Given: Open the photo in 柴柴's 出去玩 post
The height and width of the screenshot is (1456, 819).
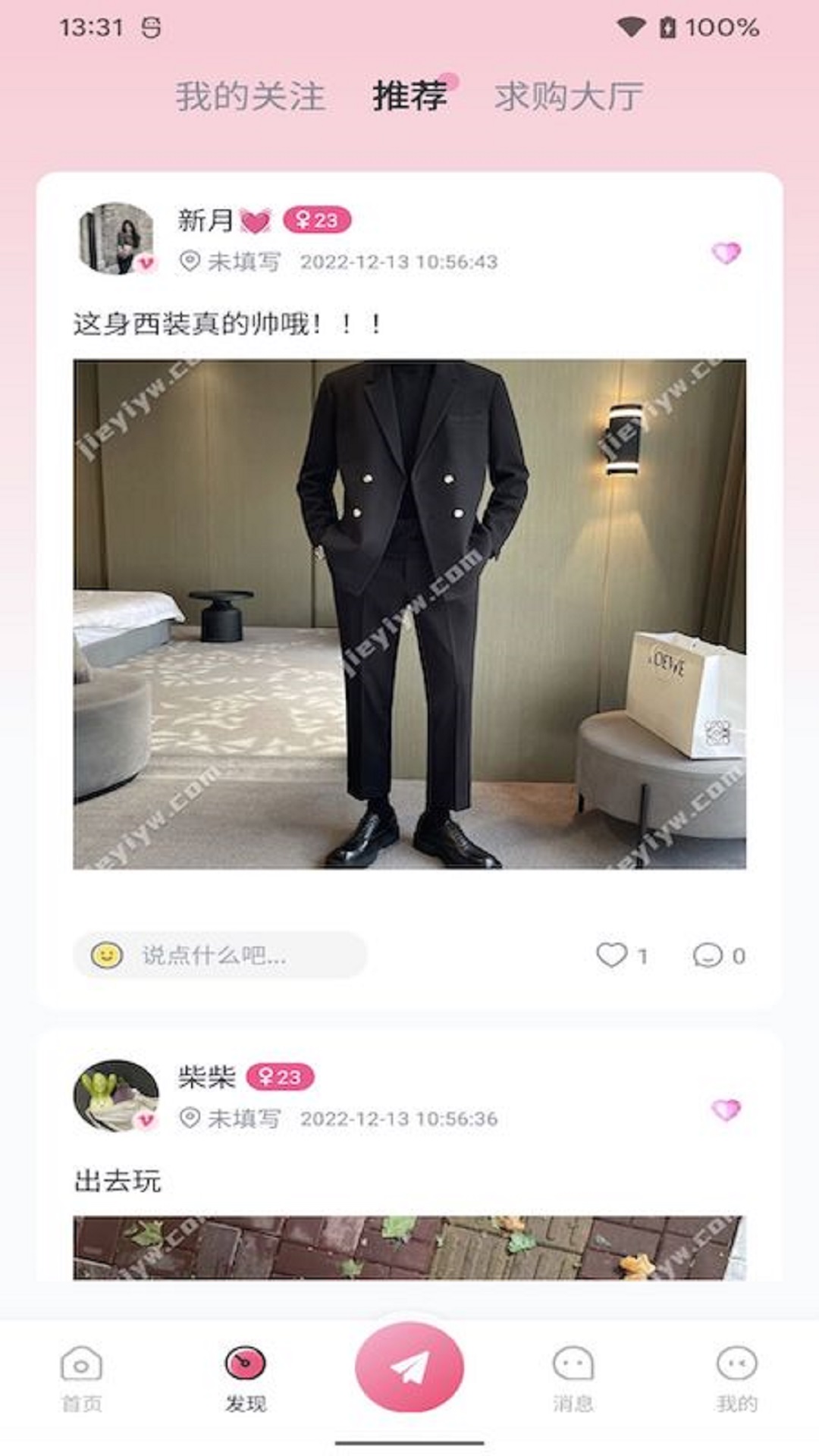Looking at the screenshot, I should [409, 1247].
